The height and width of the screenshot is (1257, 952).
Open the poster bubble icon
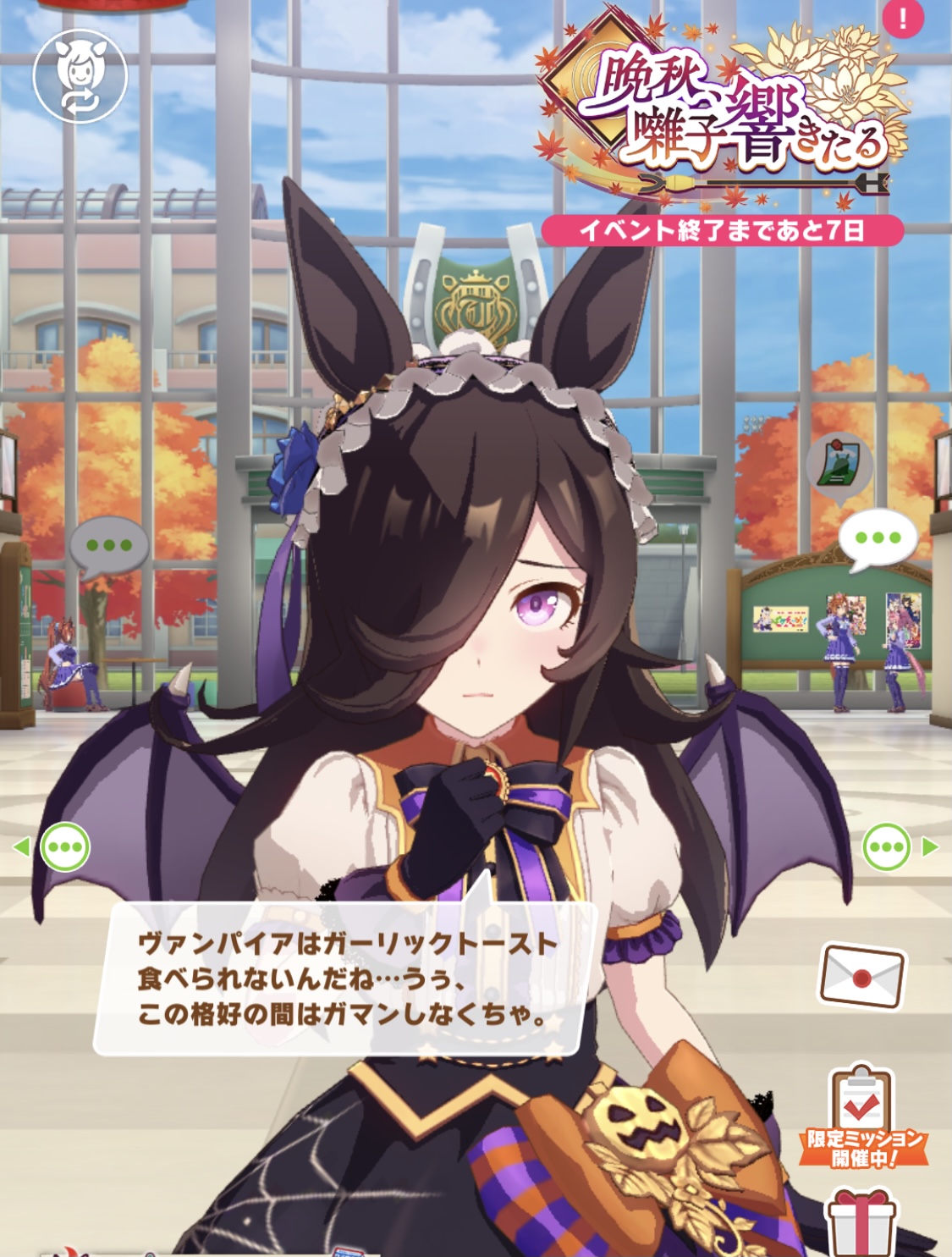(838, 466)
